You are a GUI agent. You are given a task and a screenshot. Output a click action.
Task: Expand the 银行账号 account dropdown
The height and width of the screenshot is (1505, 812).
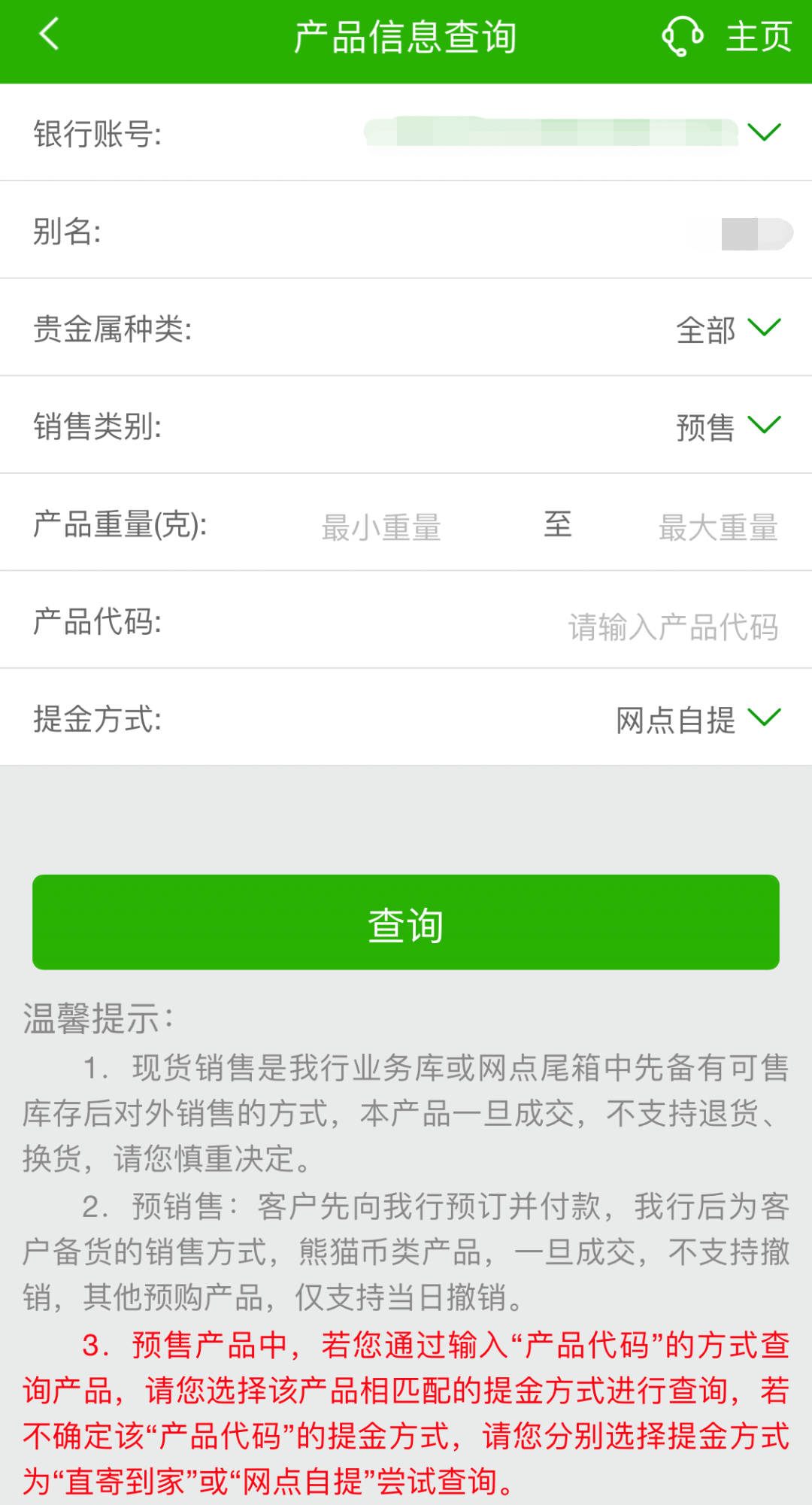765,132
